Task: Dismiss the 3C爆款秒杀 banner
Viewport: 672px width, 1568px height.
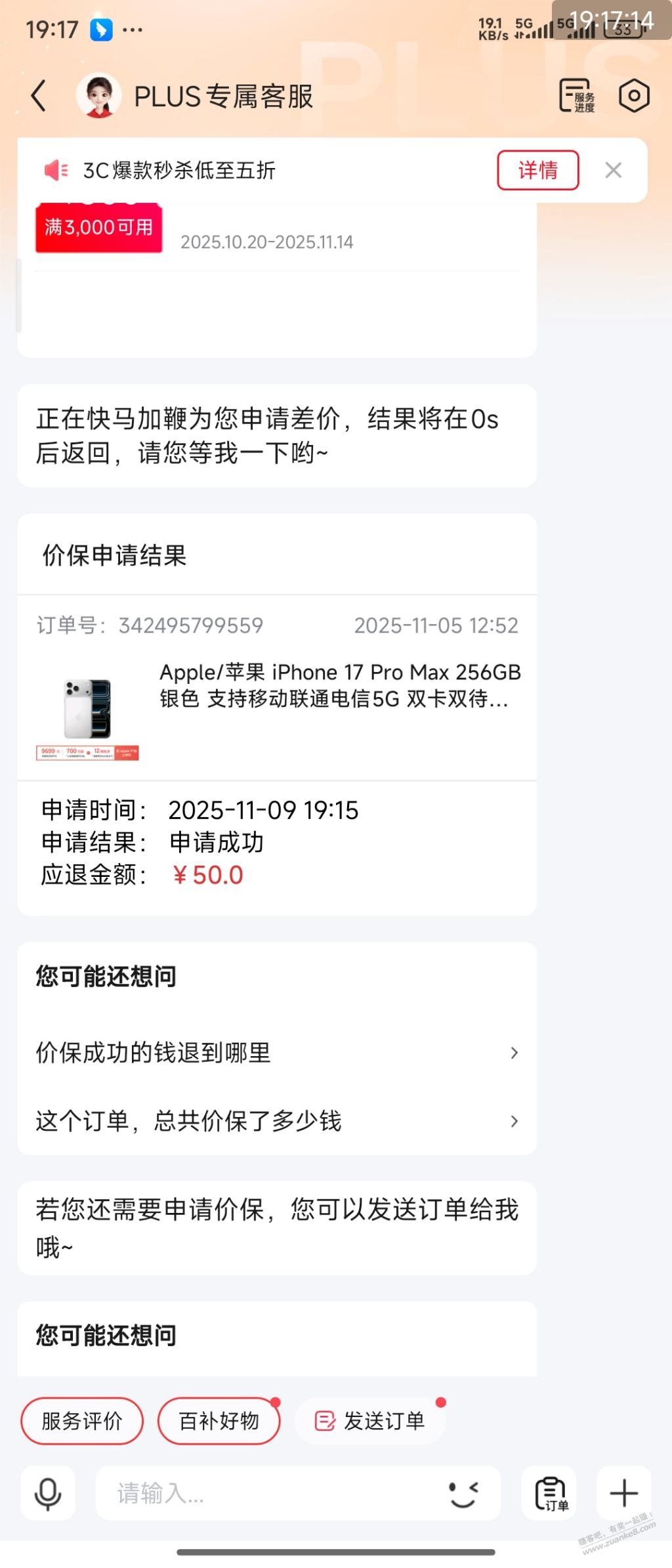Action: click(x=614, y=171)
